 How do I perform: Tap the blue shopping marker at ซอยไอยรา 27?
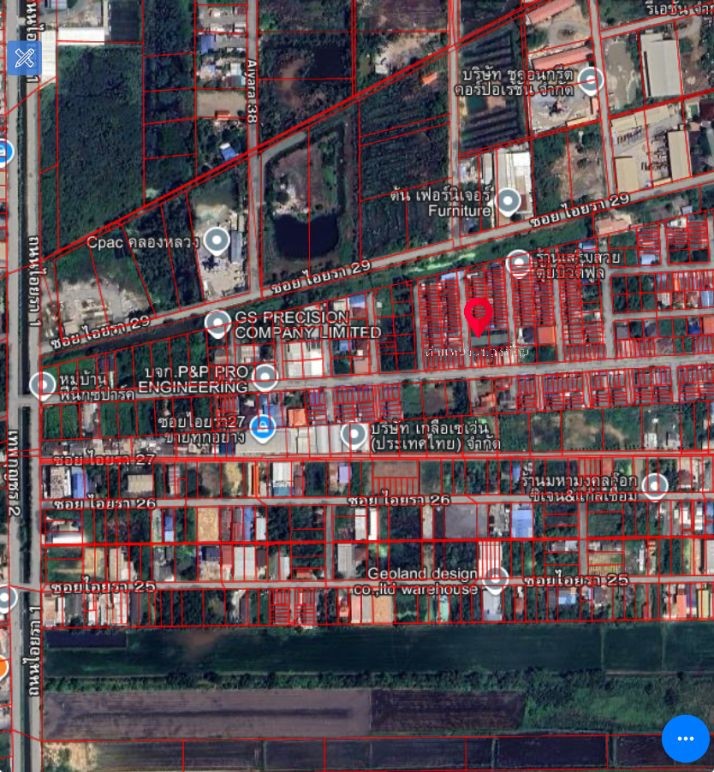pos(262,429)
